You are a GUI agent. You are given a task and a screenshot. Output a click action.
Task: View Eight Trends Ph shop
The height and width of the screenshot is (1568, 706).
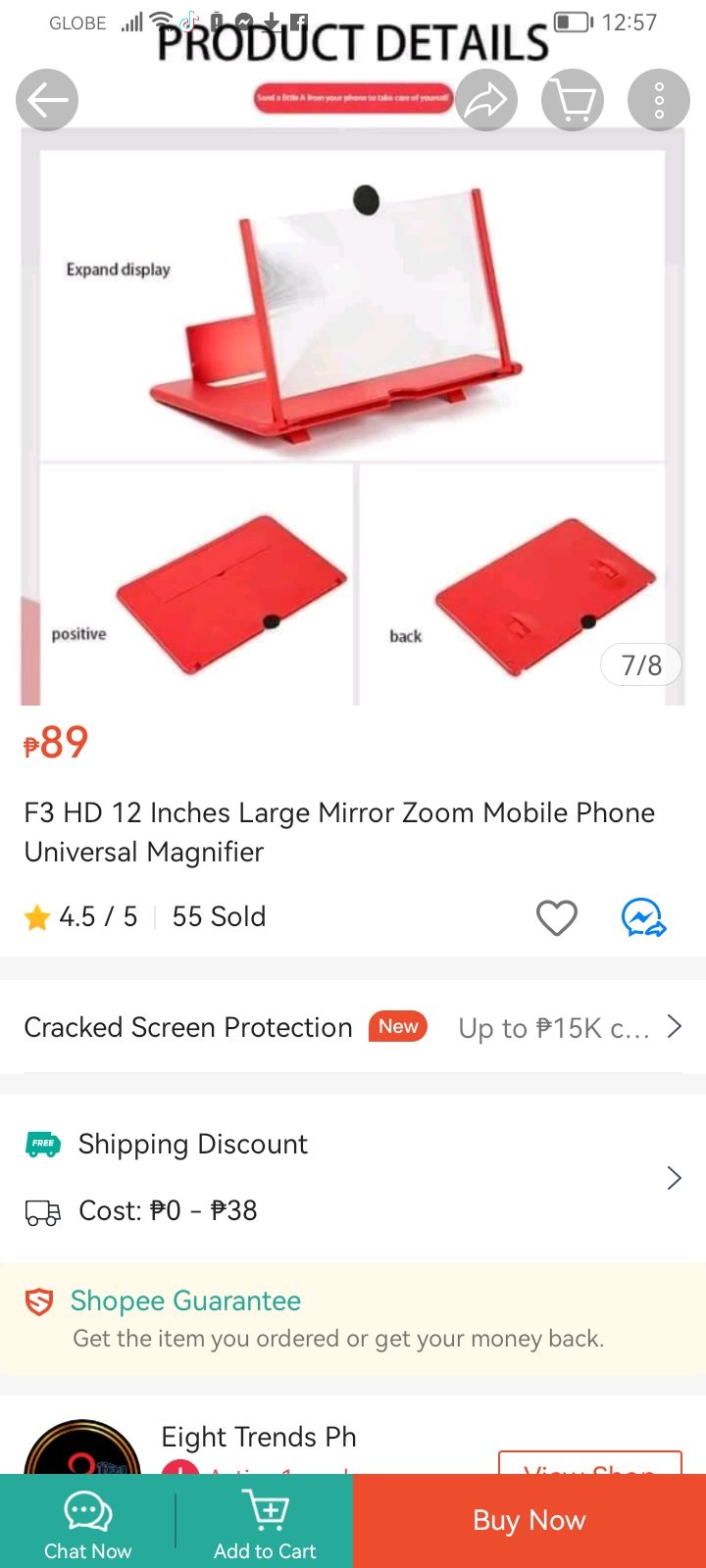pyautogui.click(x=589, y=1462)
